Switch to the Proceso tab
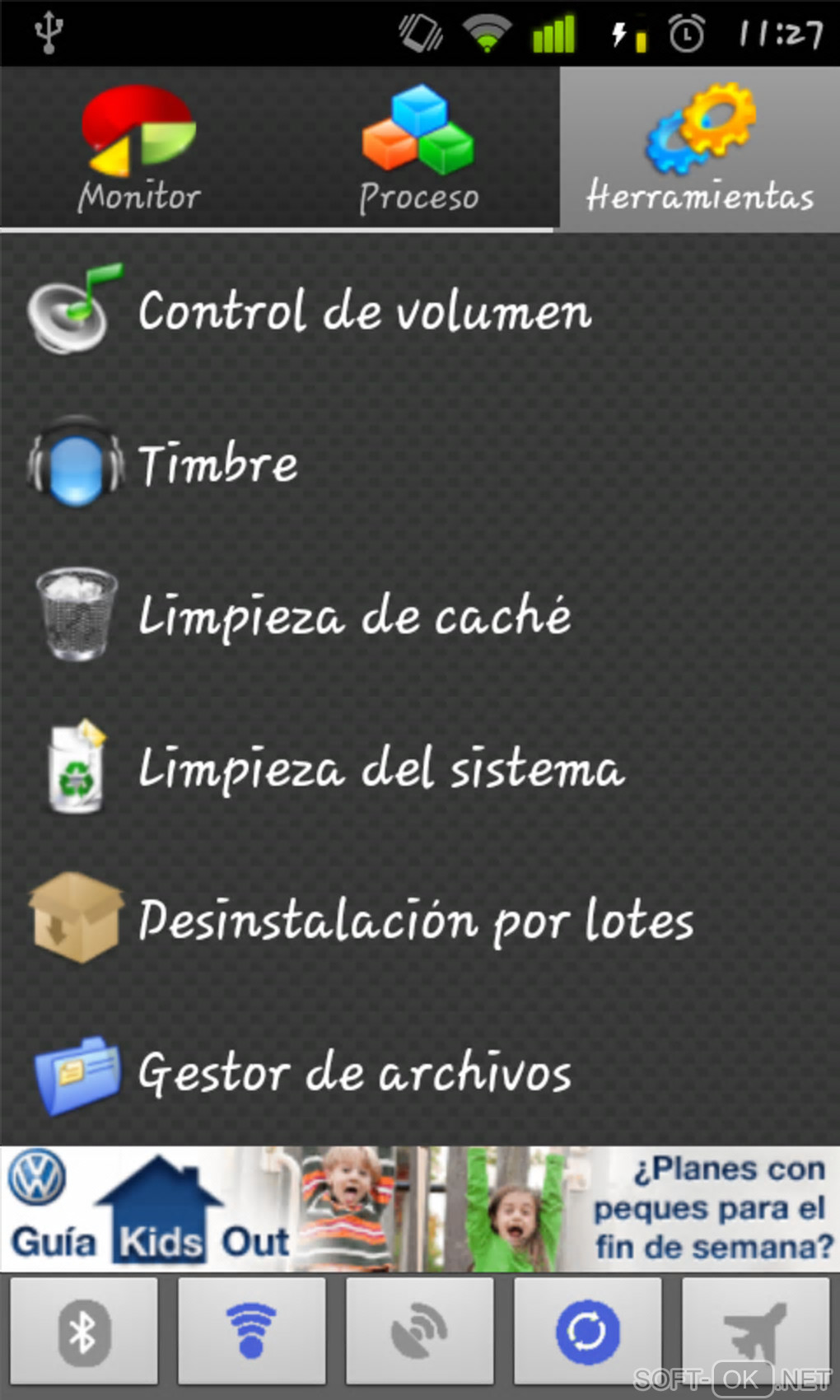Viewport: 840px width, 1400px height. pos(418,149)
